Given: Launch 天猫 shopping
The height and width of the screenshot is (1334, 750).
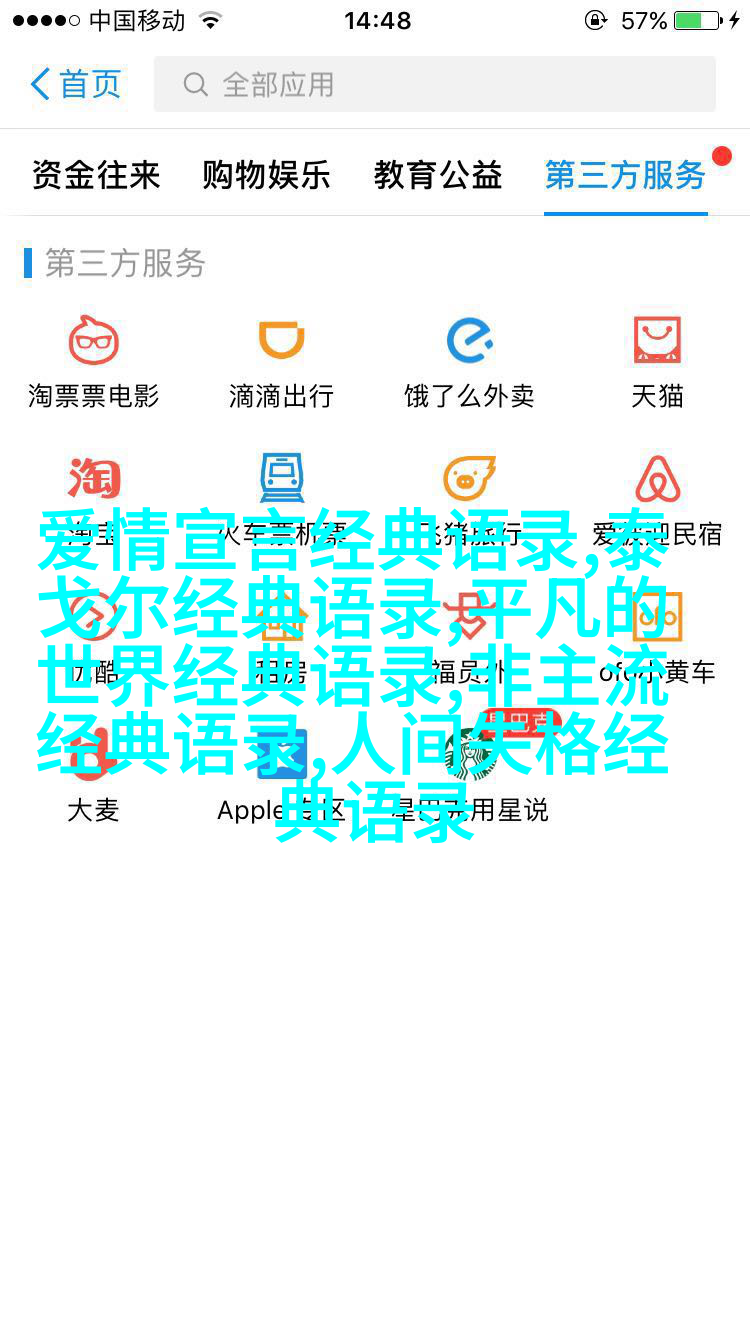Looking at the screenshot, I should [657, 360].
